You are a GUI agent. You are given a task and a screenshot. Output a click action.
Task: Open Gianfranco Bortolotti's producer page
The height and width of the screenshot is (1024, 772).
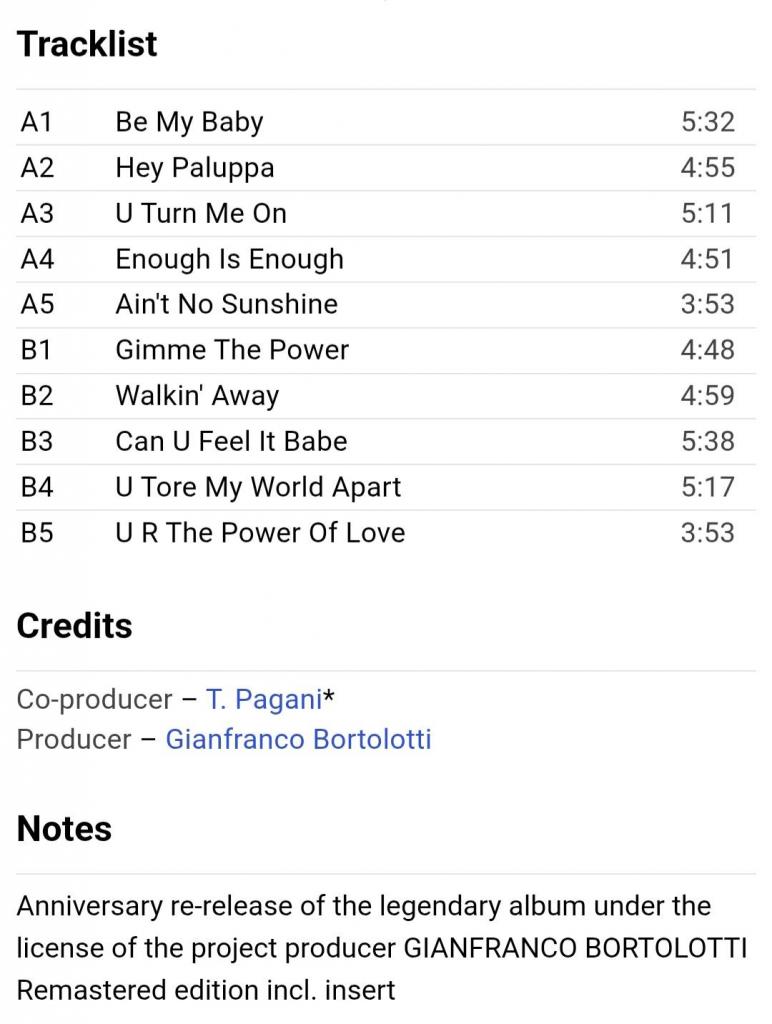point(298,740)
